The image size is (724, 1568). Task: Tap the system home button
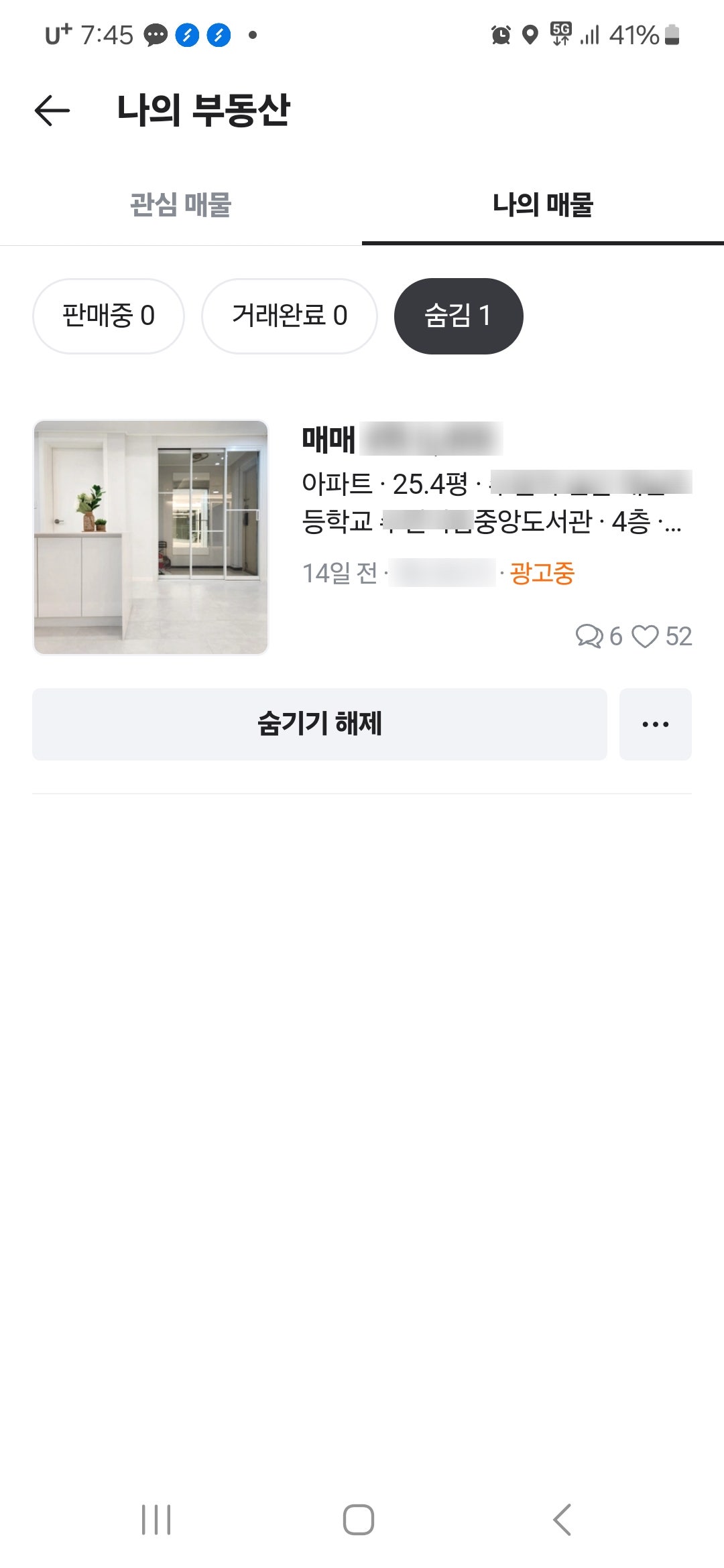click(x=359, y=1519)
